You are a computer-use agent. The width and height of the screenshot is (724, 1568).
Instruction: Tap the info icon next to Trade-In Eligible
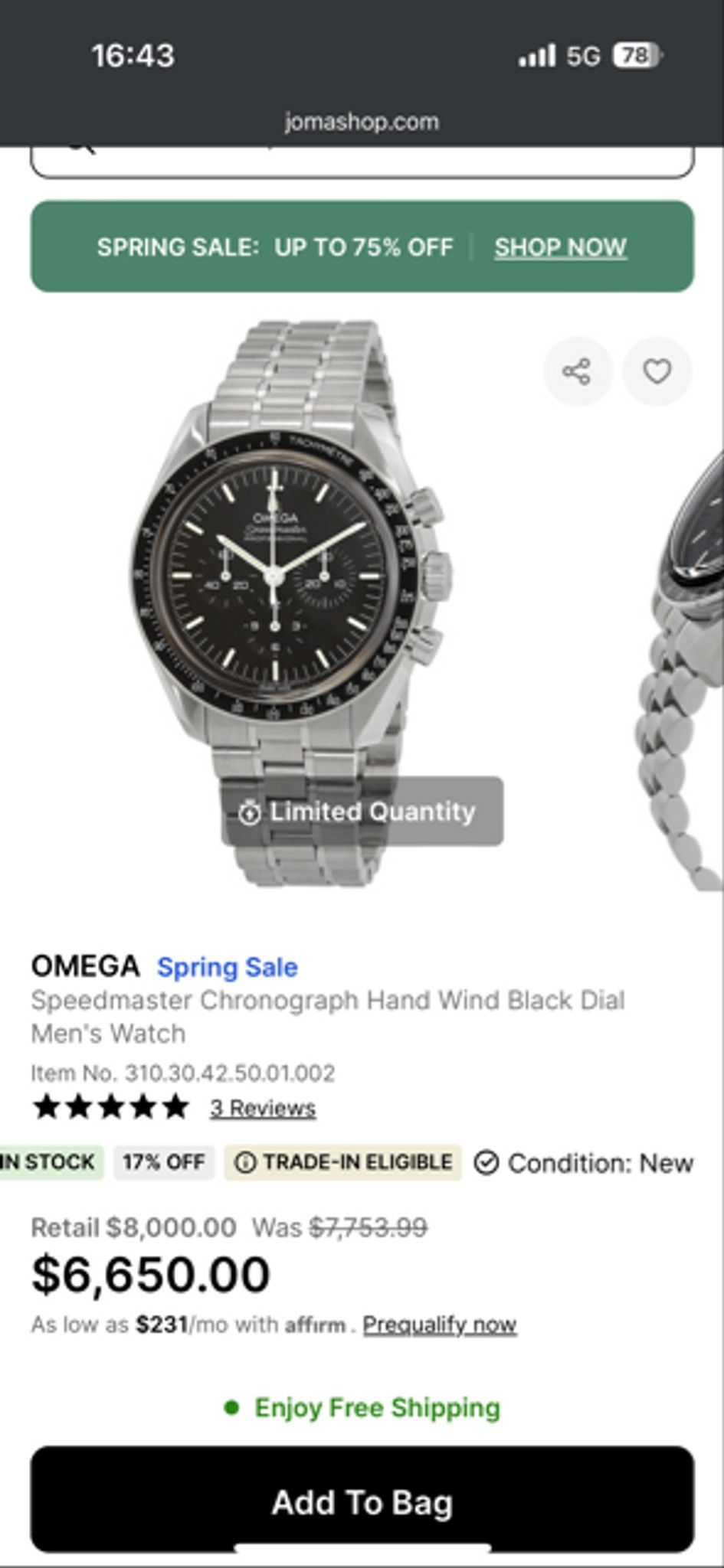coord(244,1162)
